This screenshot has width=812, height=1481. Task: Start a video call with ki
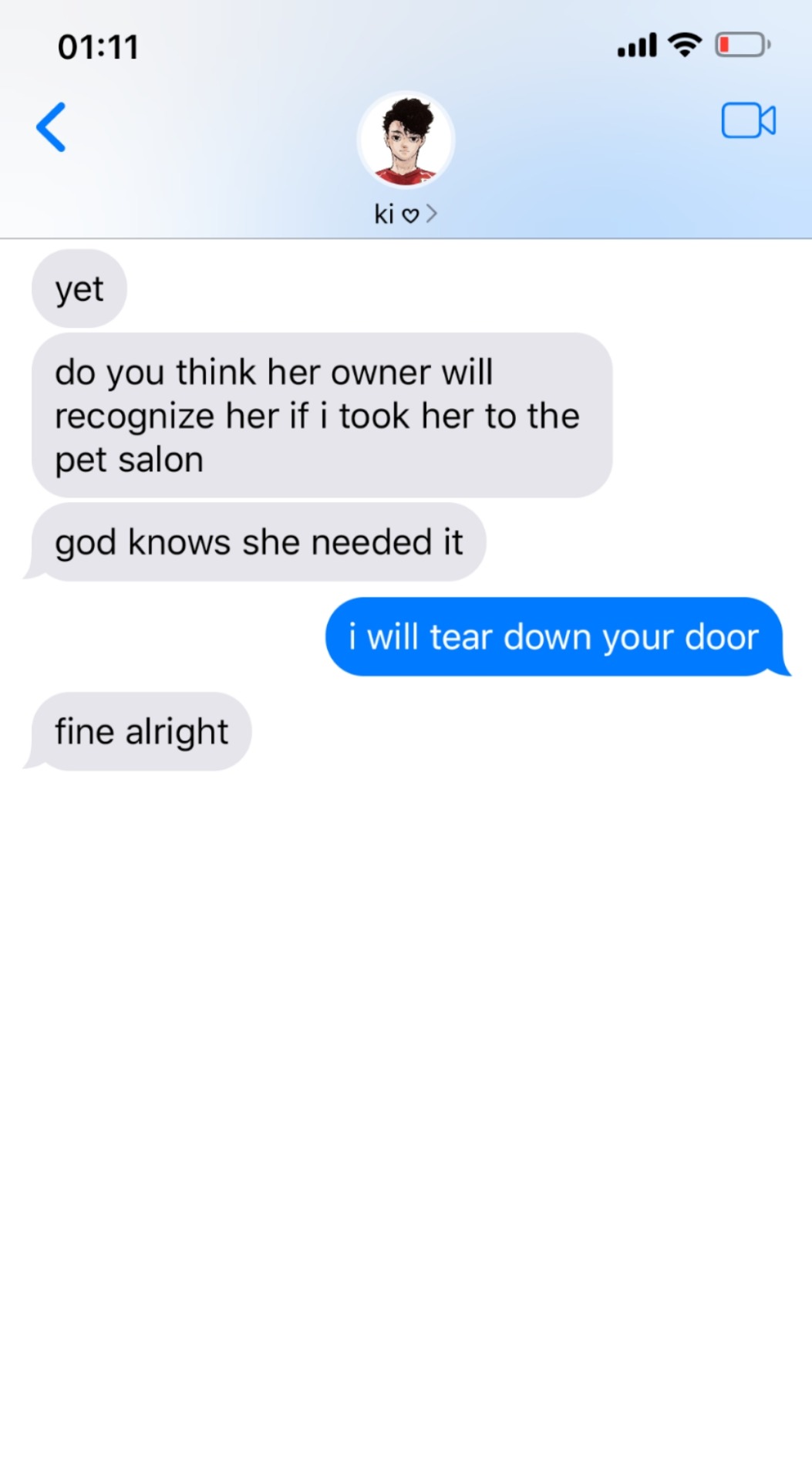[x=747, y=121]
